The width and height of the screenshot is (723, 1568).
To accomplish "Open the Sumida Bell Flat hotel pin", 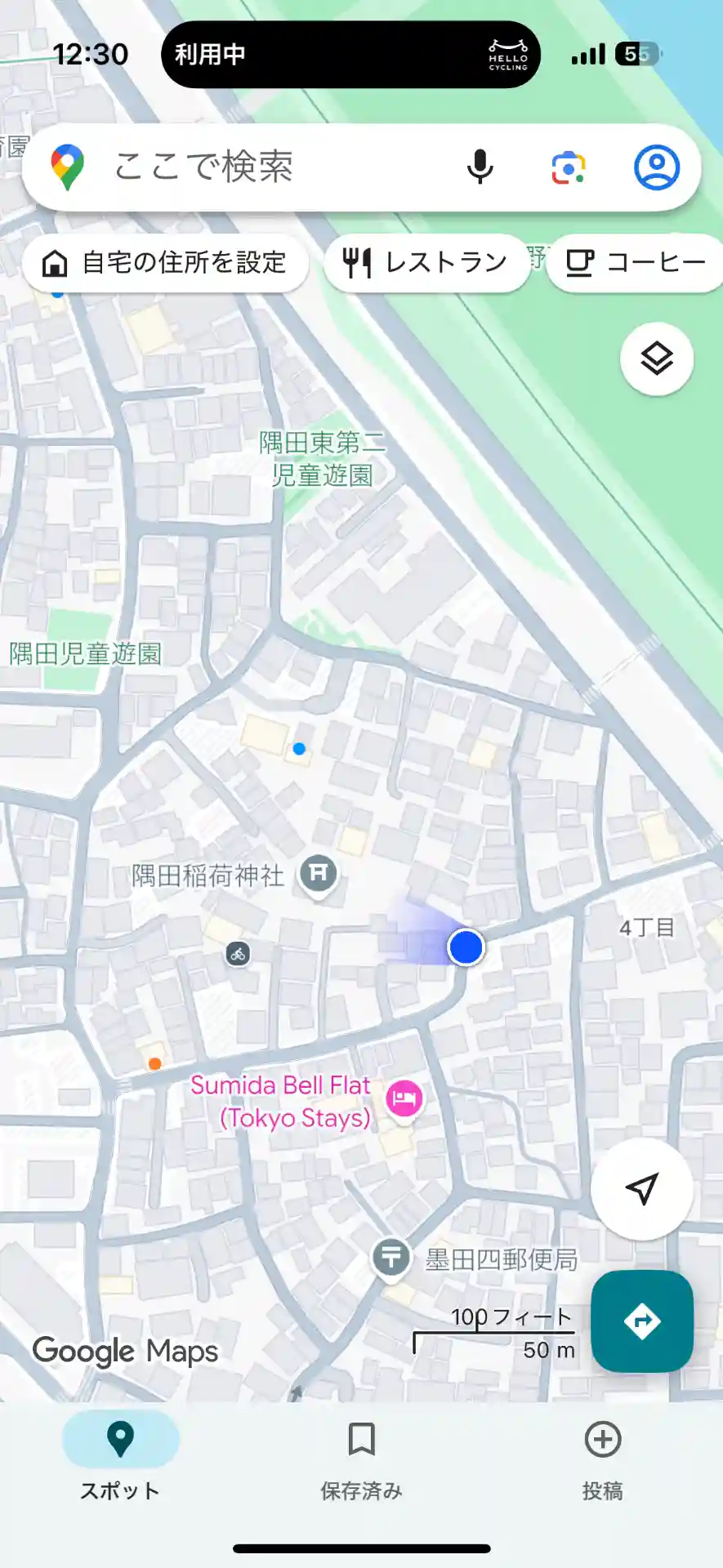I will point(404,1098).
